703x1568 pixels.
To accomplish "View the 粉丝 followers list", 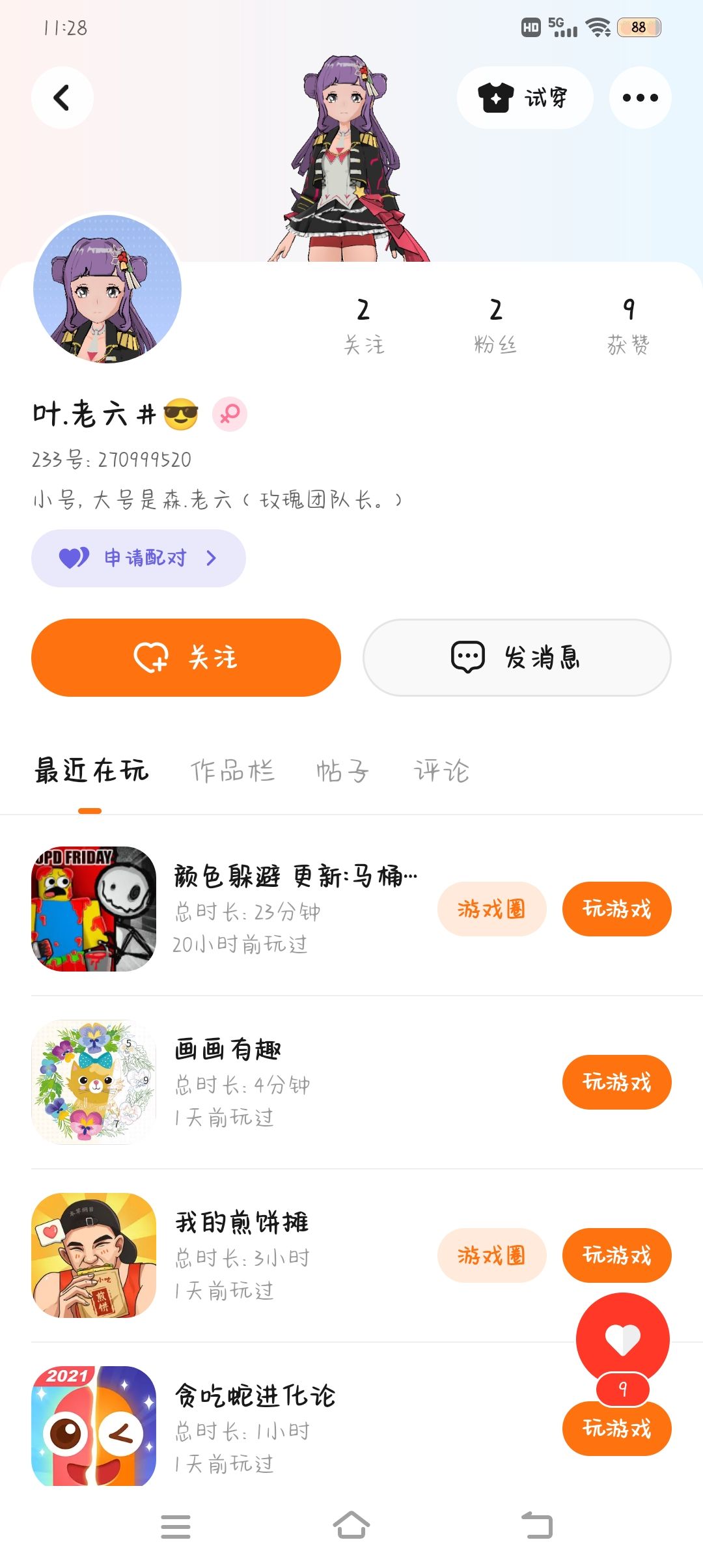I will point(495,325).
